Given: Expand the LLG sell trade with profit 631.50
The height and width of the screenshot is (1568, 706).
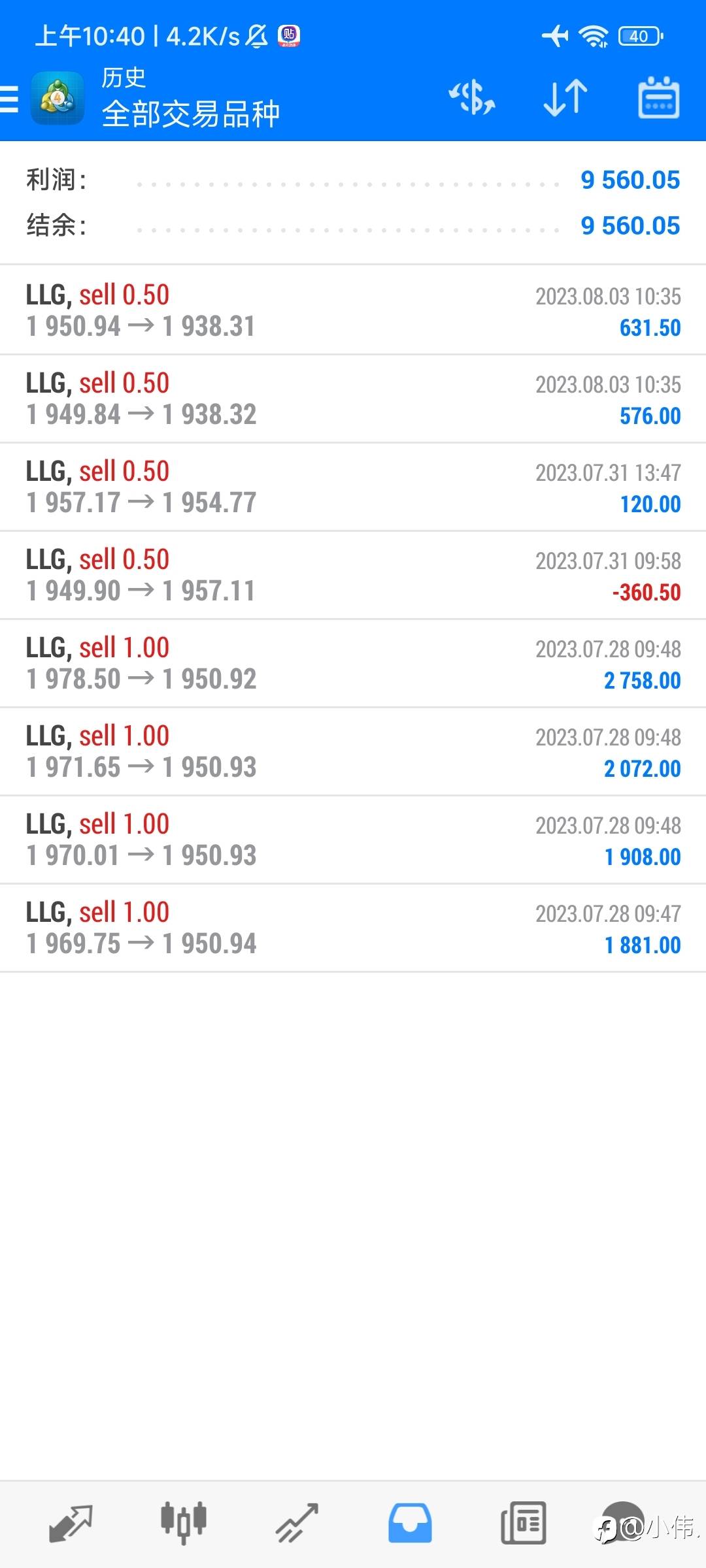Looking at the screenshot, I should [353, 310].
